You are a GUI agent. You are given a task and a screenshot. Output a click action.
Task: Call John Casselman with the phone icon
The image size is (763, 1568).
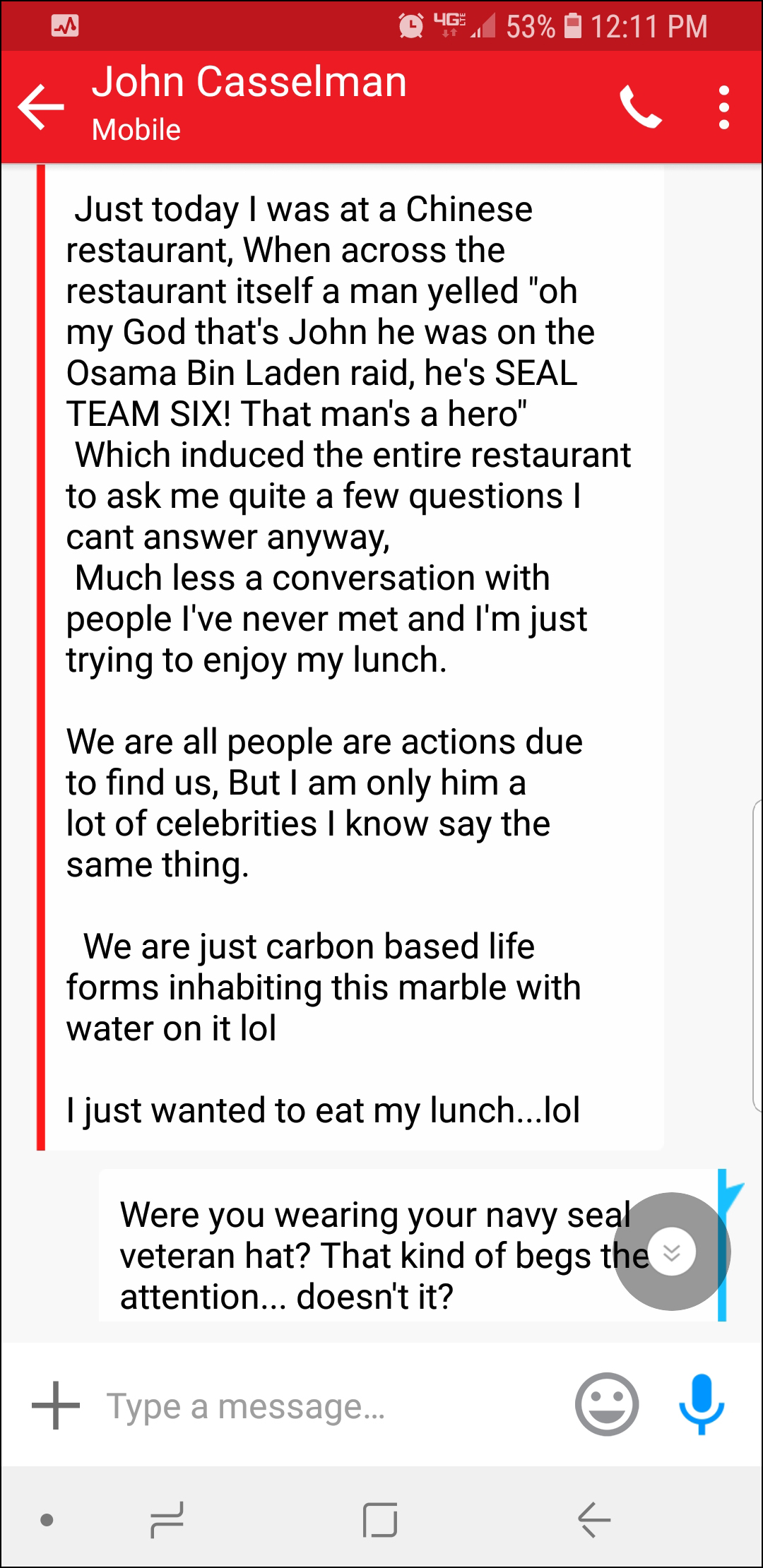coord(640,107)
